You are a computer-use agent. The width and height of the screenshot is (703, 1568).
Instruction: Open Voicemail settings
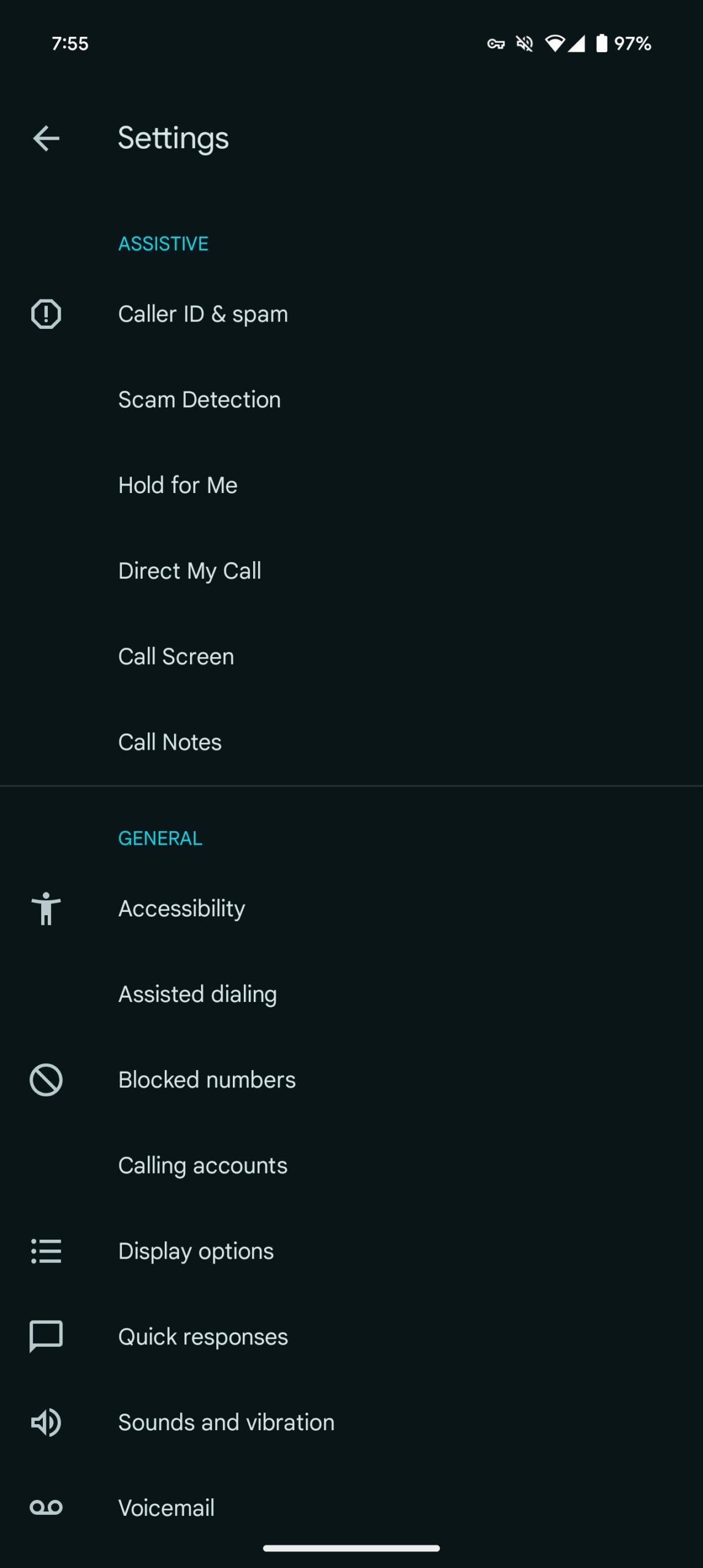[x=351, y=1508]
